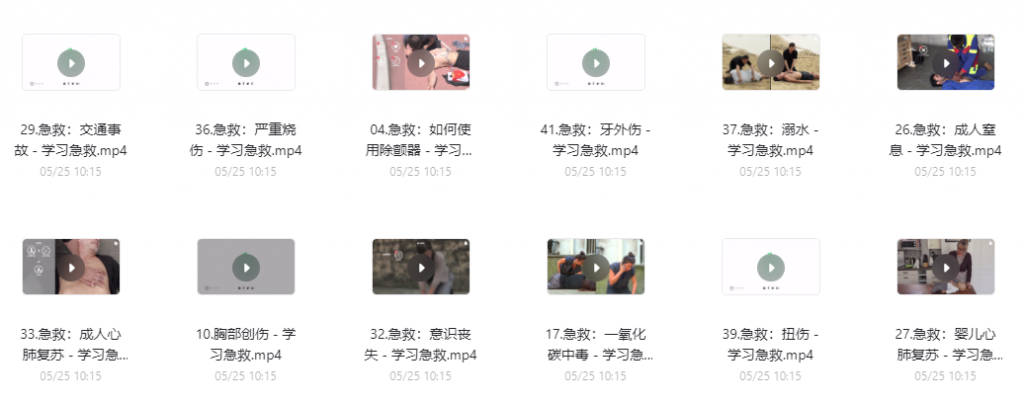Select the 41.急救：牙外伤 video
1024x403 pixels.
(x=596, y=63)
